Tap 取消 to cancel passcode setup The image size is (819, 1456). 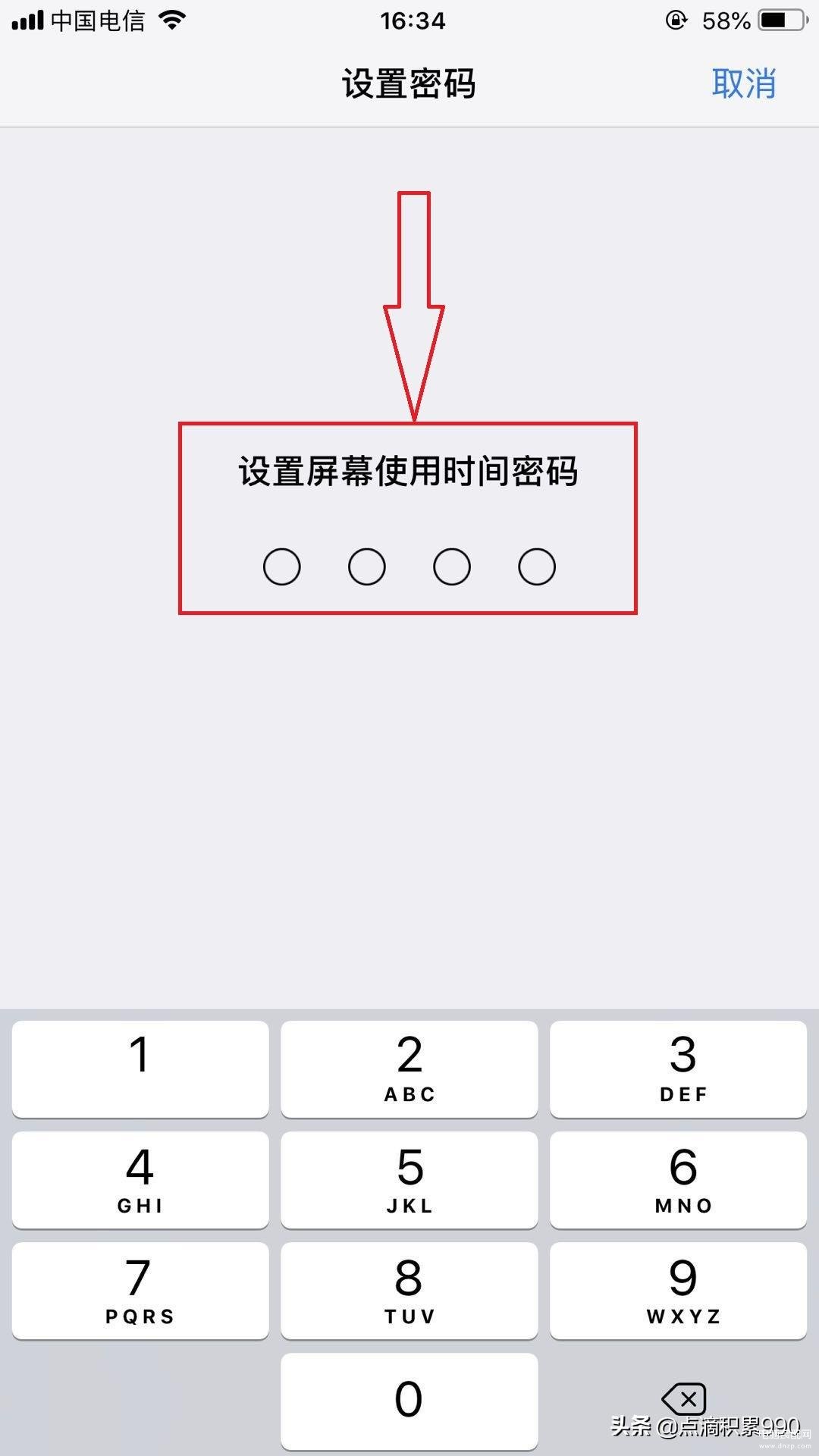(743, 83)
